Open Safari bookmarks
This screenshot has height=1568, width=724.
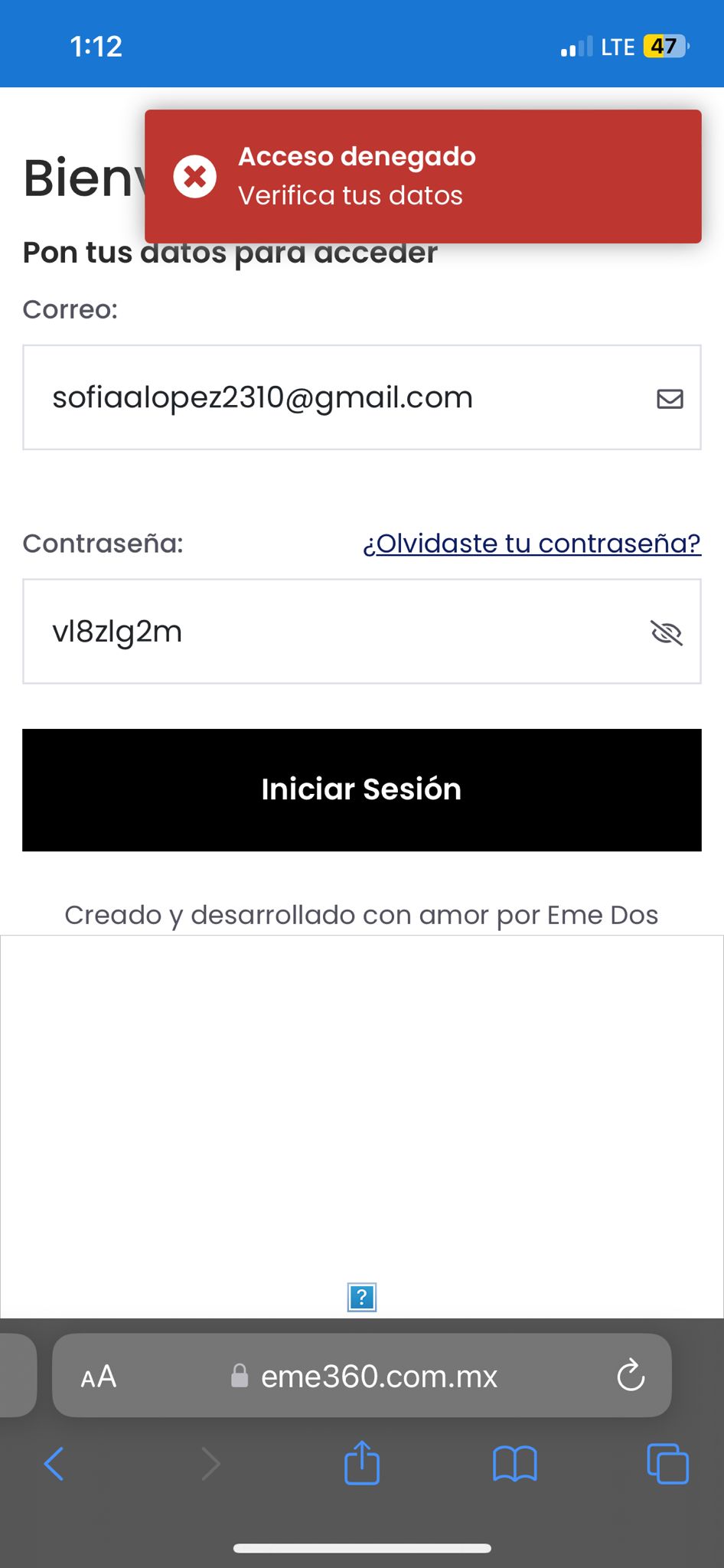coord(515,1464)
